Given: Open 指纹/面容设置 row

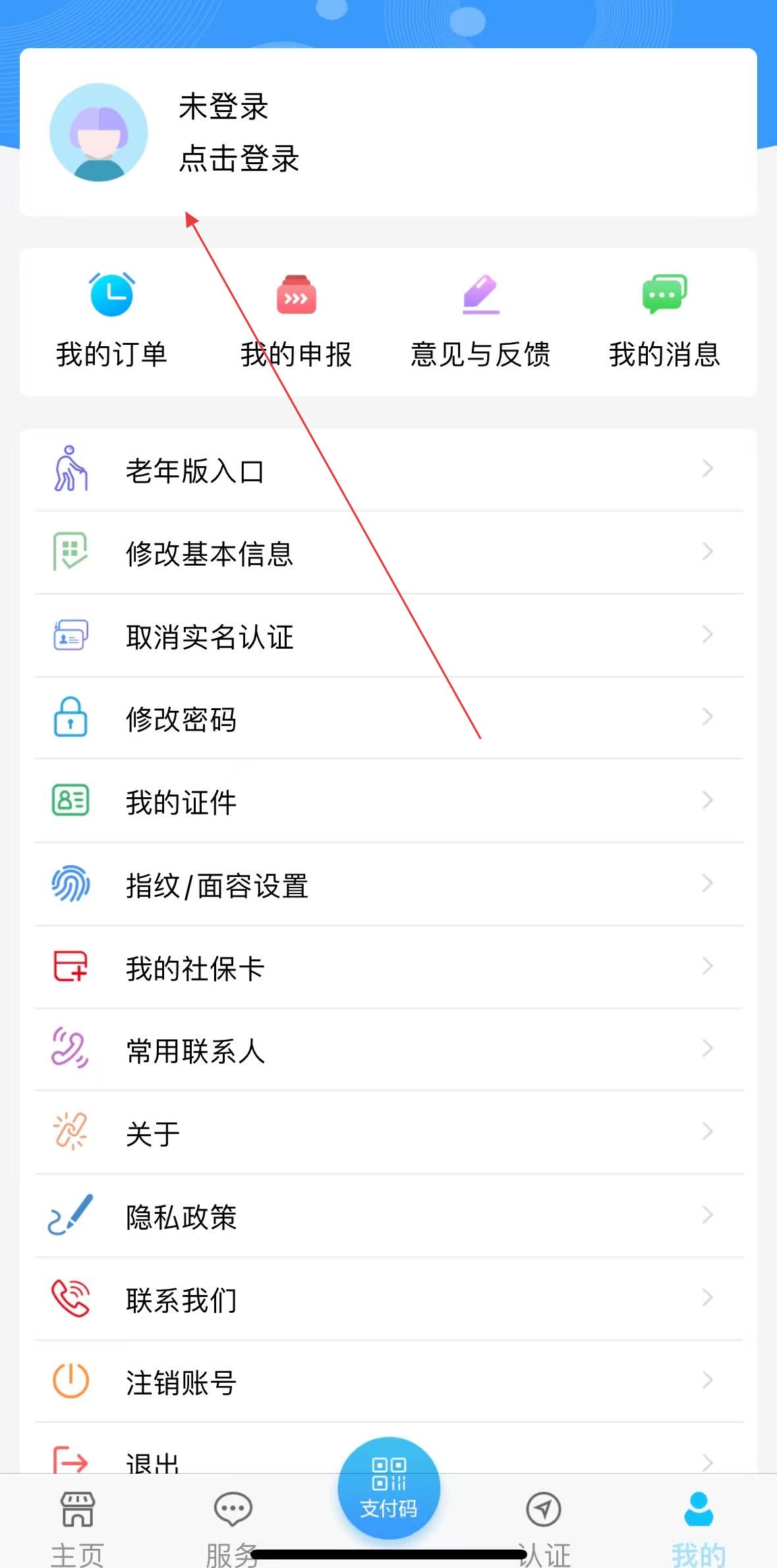Looking at the screenshot, I should [x=388, y=885].
